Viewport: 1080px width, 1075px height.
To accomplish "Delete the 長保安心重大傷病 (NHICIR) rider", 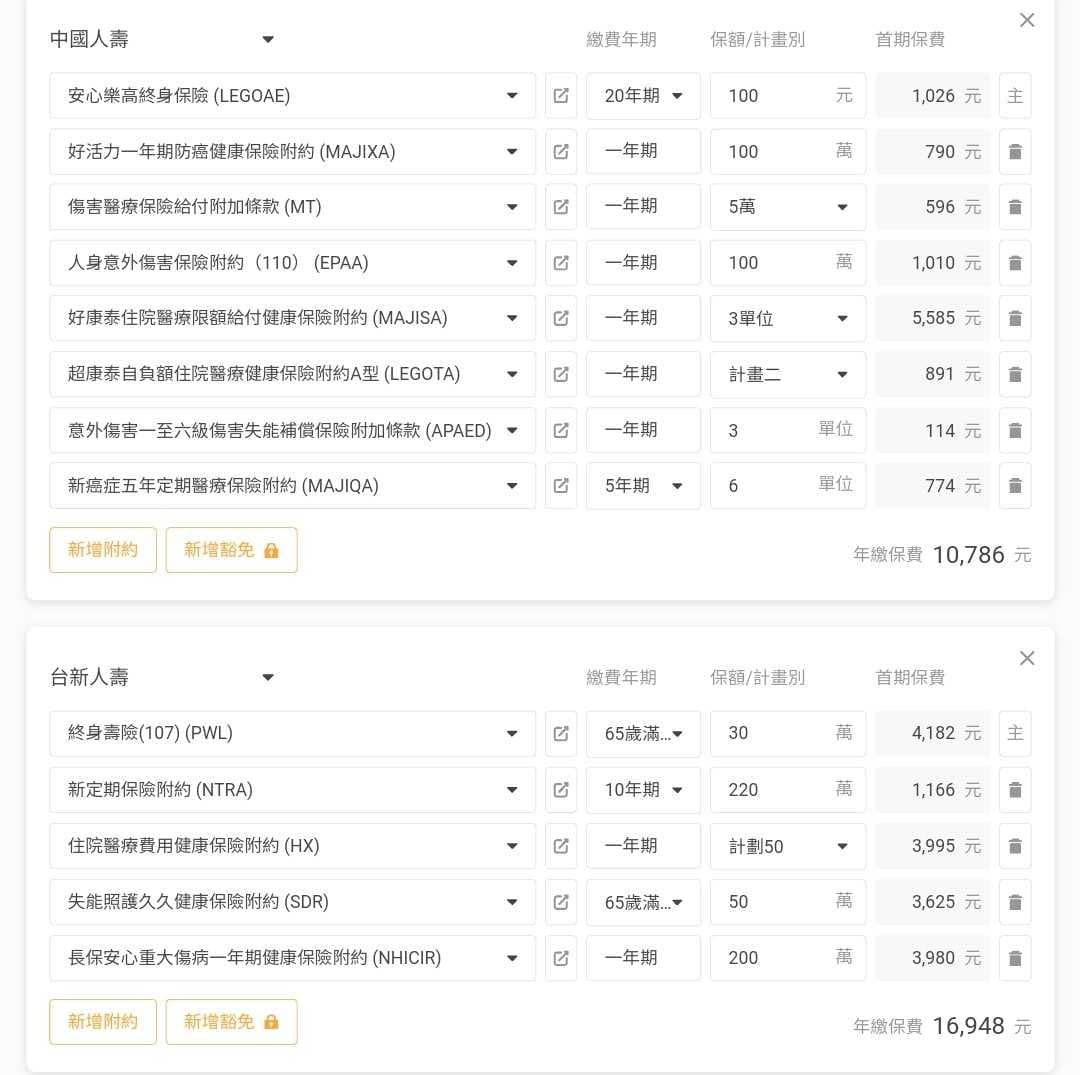I will (1015, 958).
